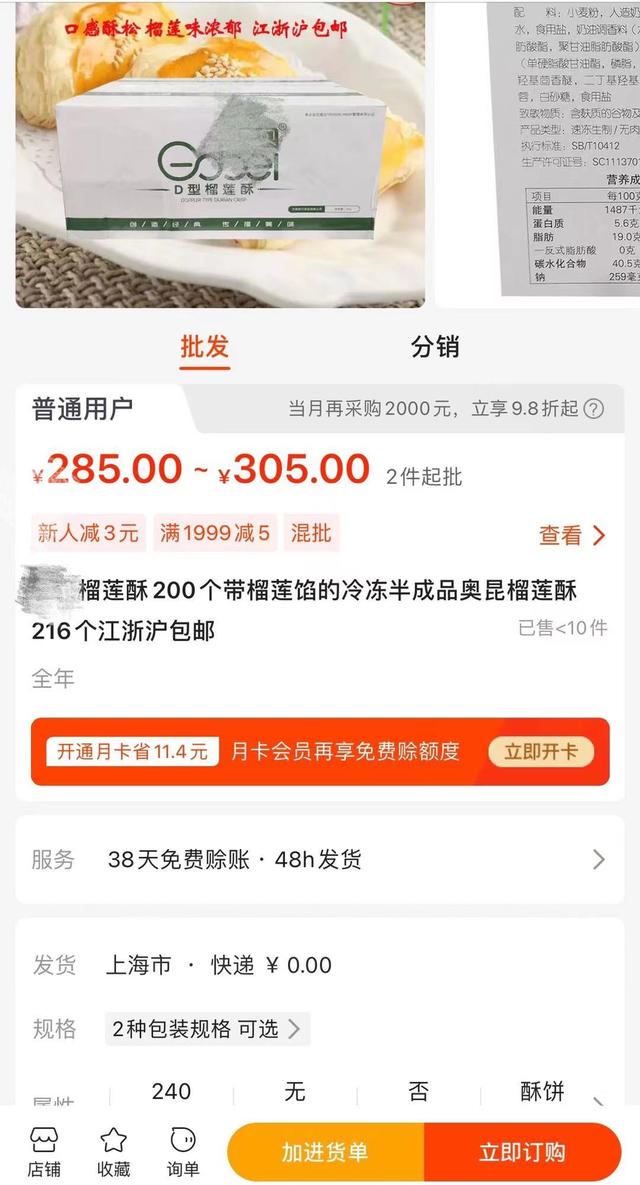Open the 发货 shipping info row

pos(320,965)
